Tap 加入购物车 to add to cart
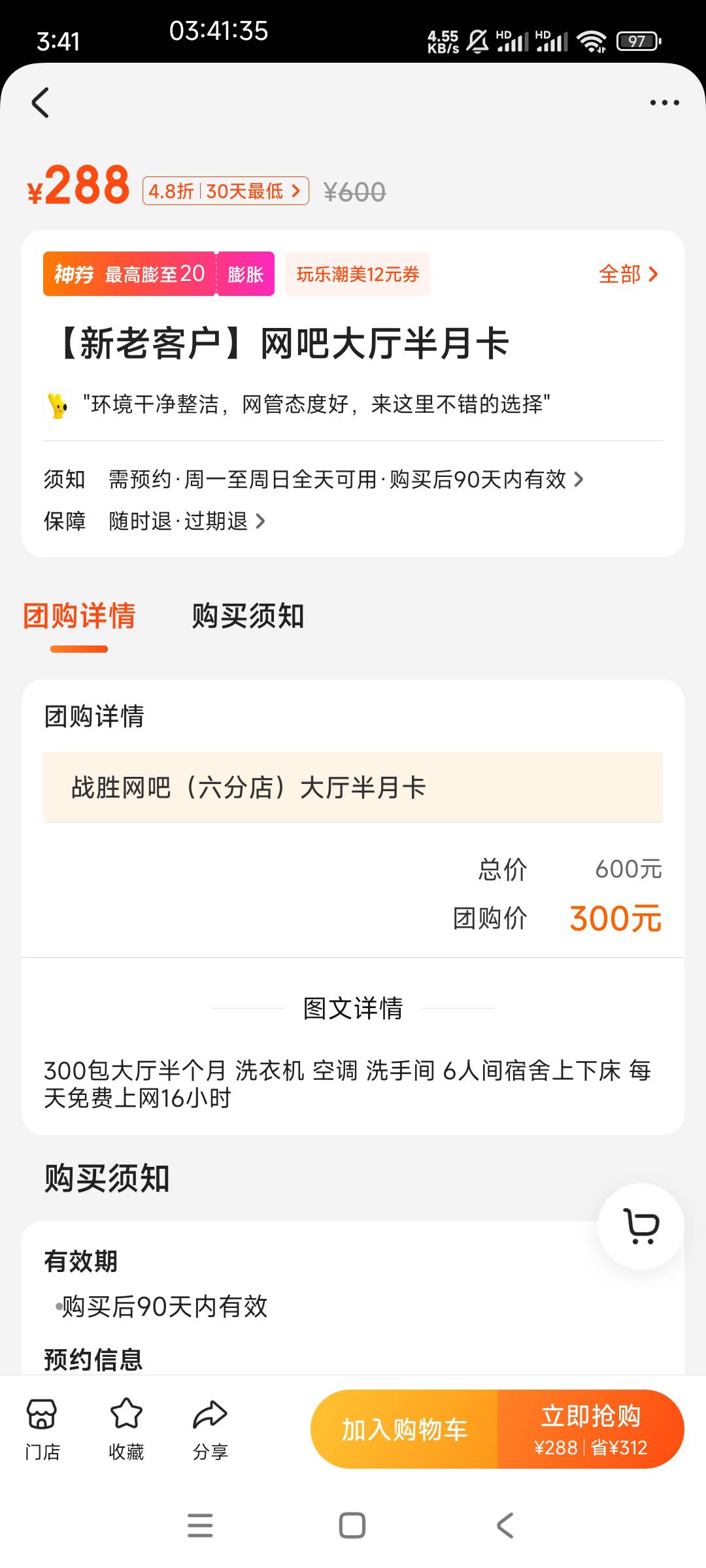Screen dimensions: 706x1568 click(x=404, y=1429)
